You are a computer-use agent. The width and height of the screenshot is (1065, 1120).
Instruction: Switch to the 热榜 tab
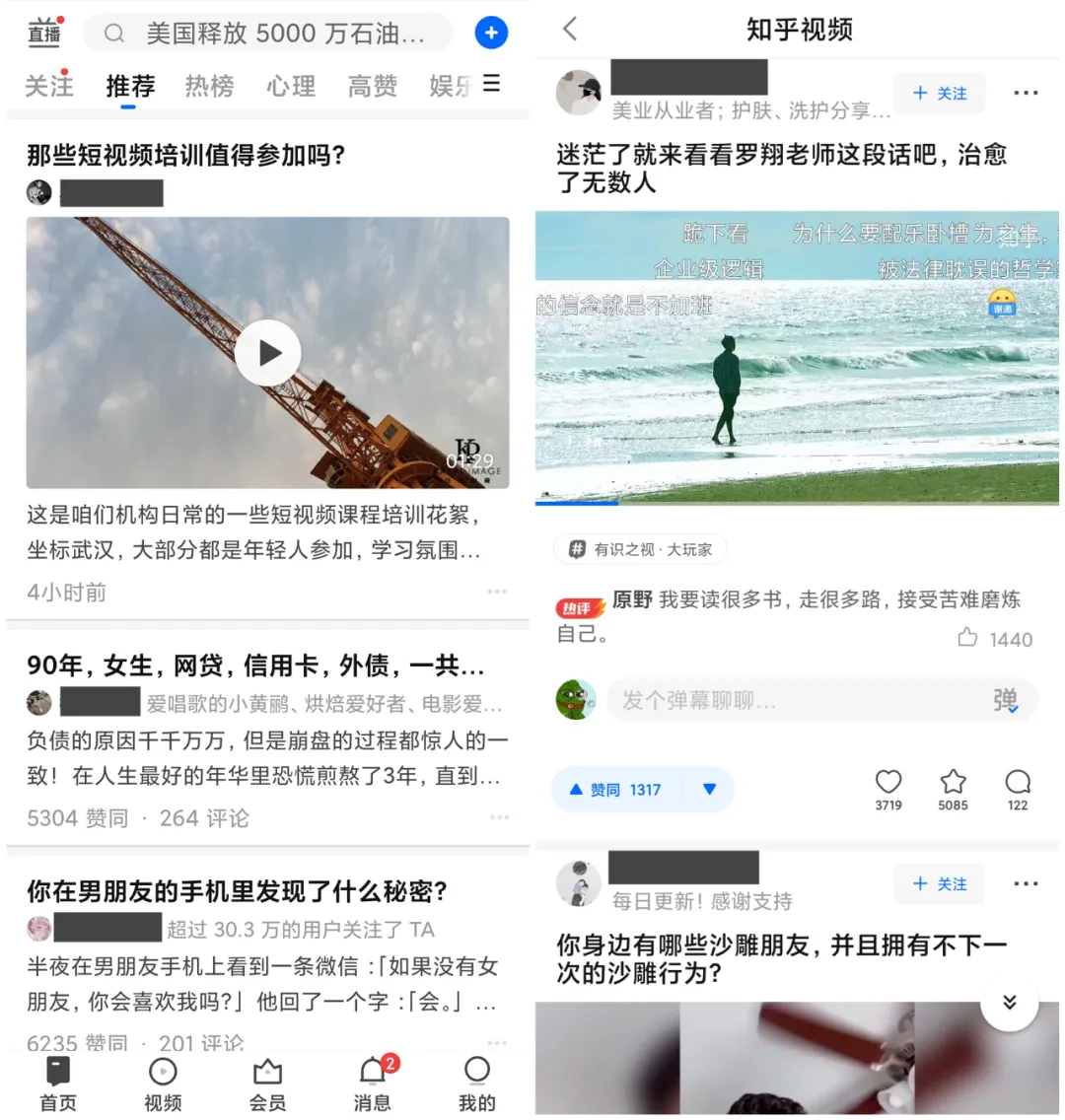point(209,86)
